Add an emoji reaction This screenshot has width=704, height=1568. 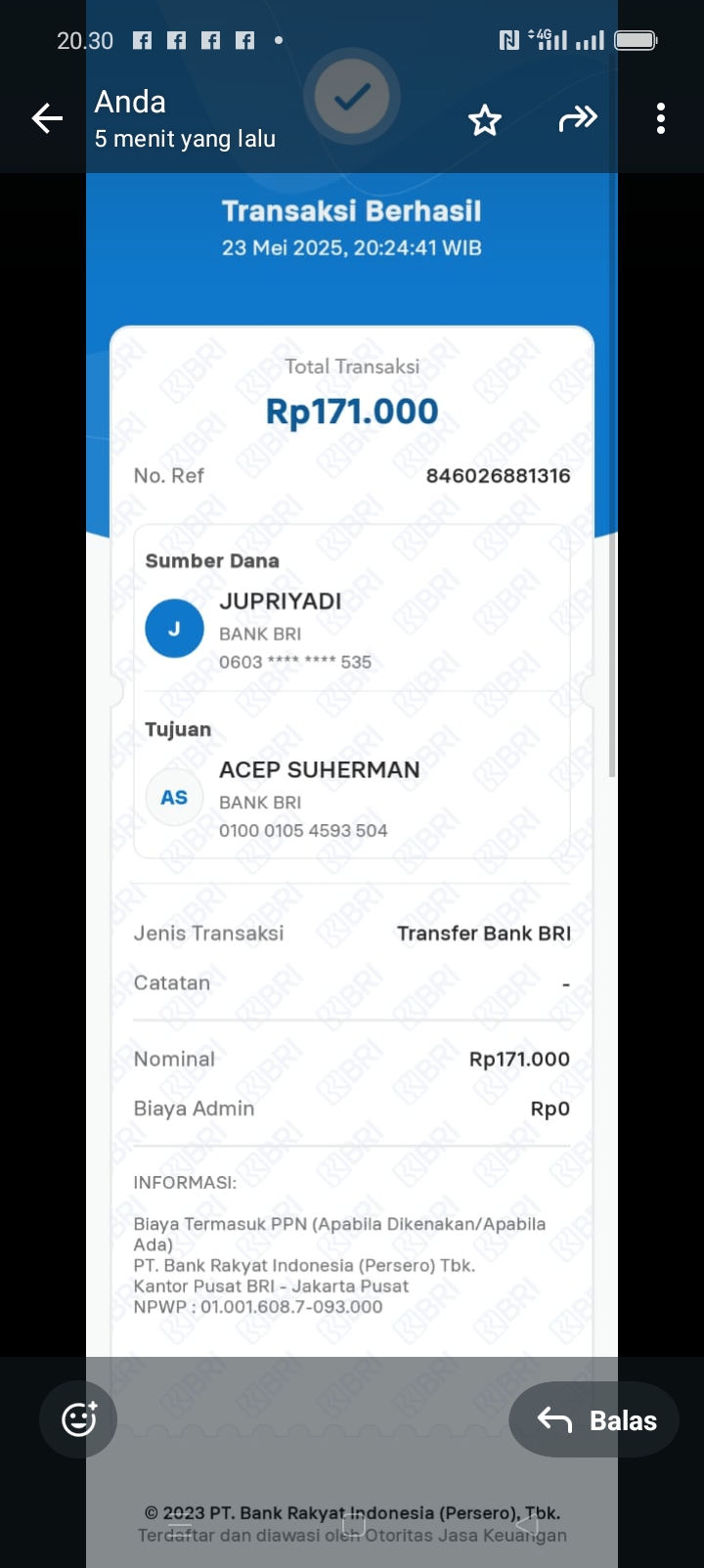coord(78,1418)
